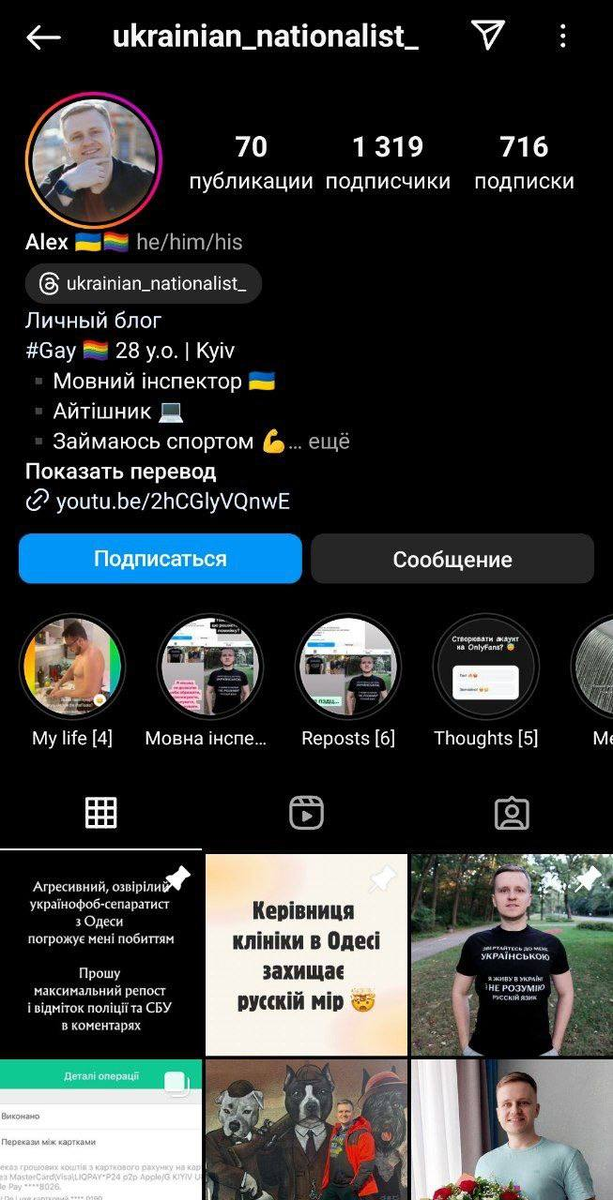Image resolution: width=613 pixels, height=1200 pixels.
Task: Switch to the Reels tab
Action: pos(306,813)
